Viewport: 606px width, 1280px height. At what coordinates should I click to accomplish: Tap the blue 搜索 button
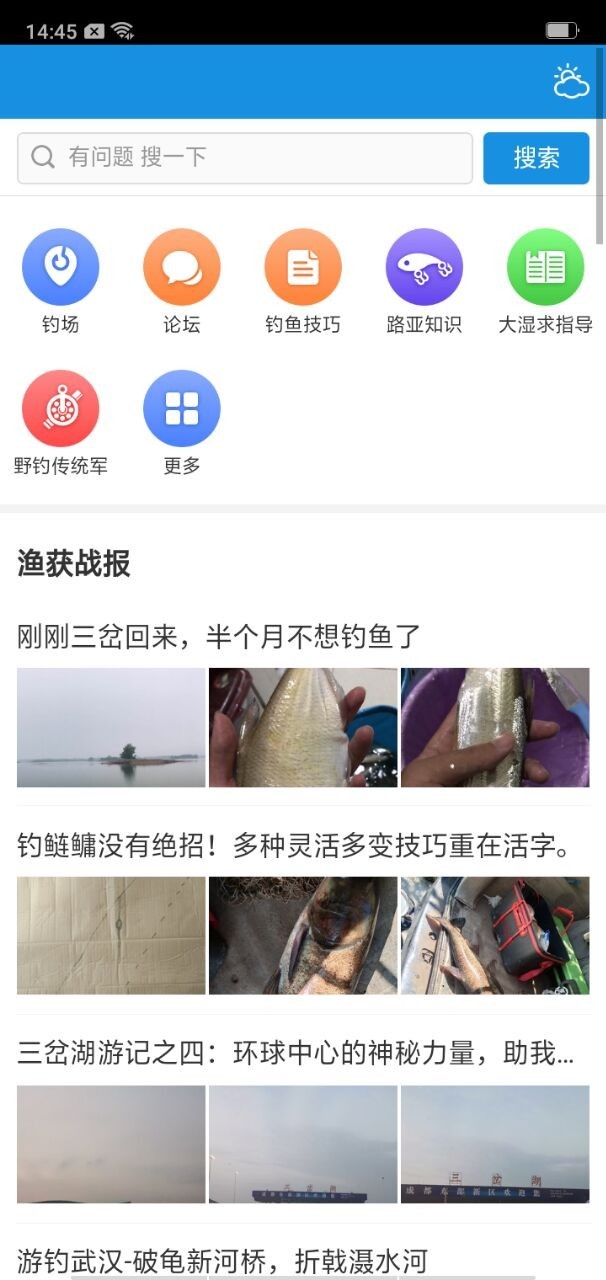point(536,158)
